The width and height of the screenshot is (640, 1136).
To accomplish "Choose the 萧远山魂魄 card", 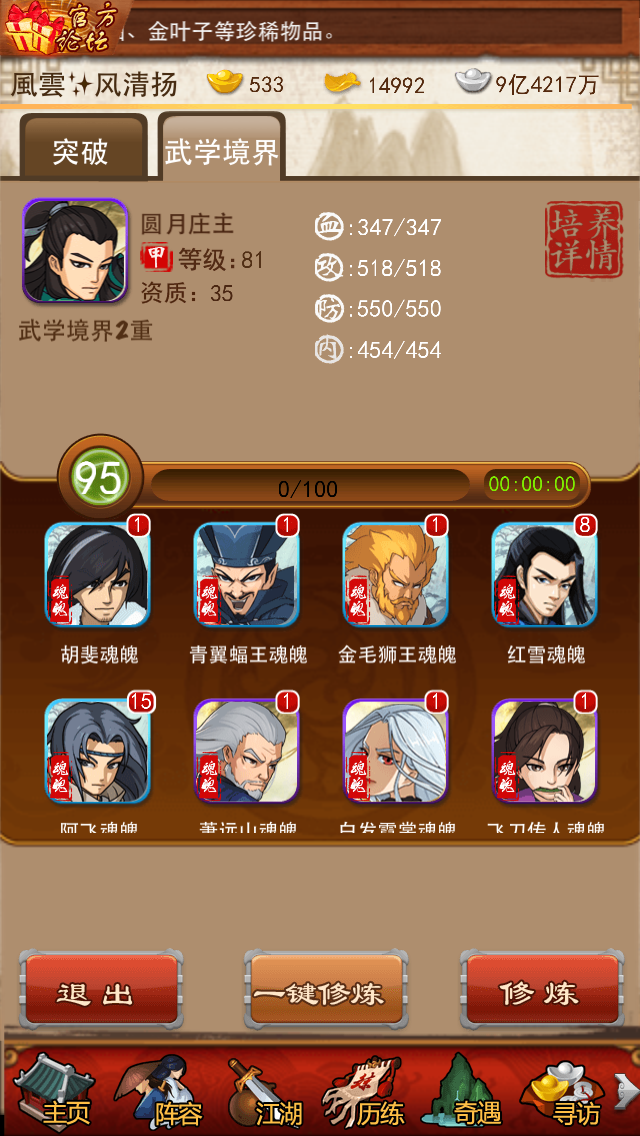I will [x=246, y=752].
